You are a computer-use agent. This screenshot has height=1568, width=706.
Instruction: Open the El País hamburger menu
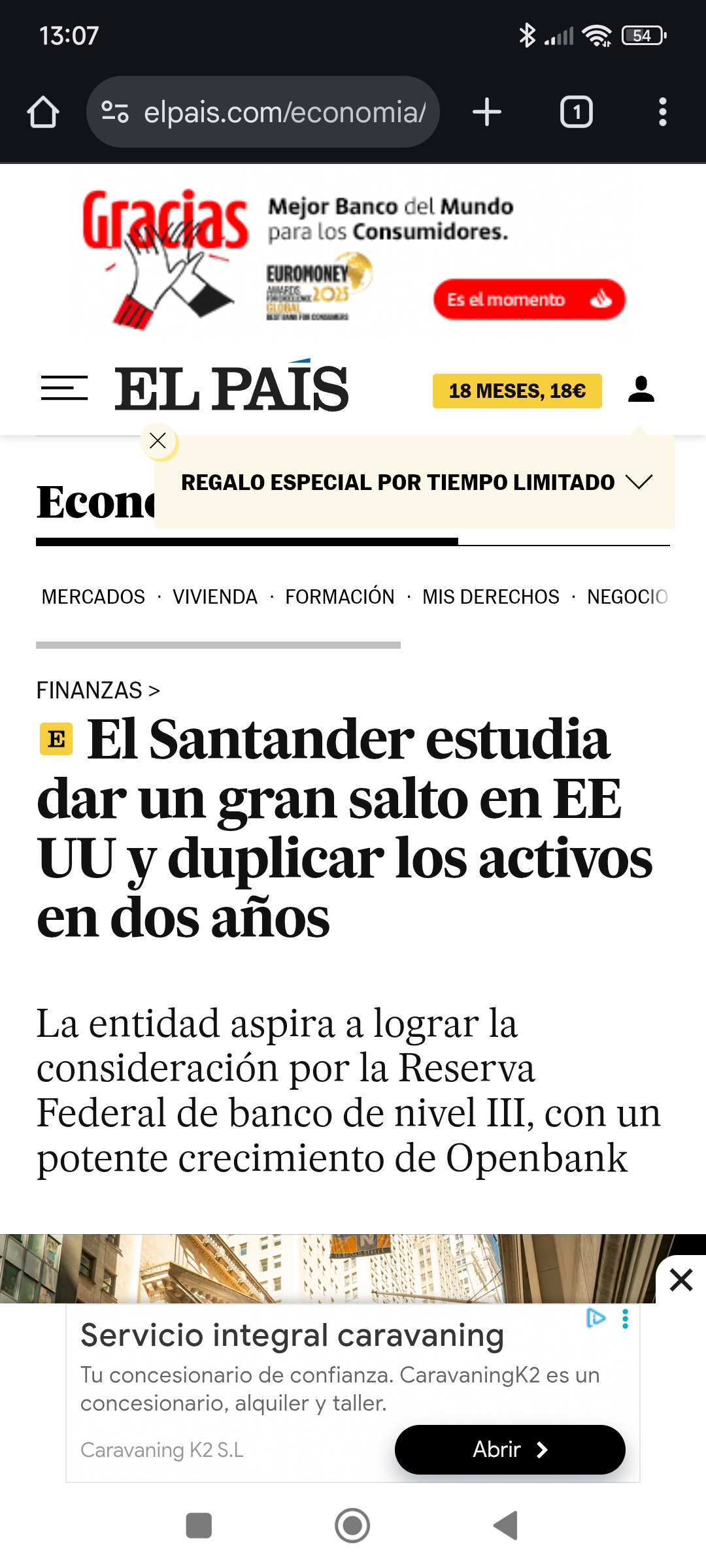[64, 388]
